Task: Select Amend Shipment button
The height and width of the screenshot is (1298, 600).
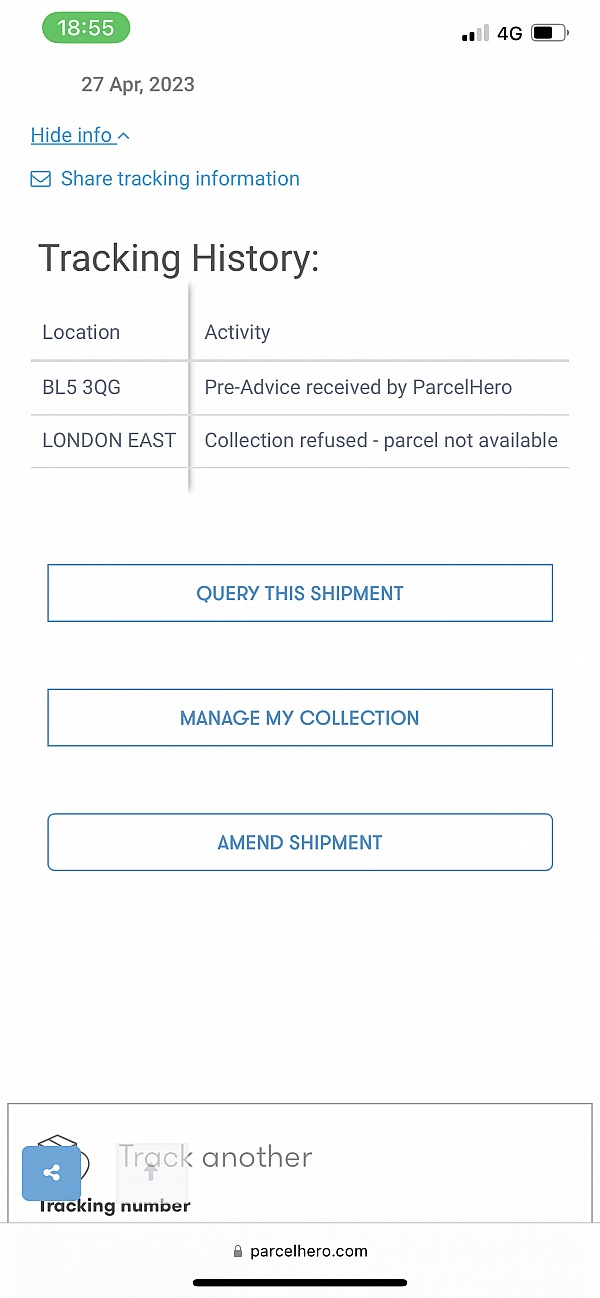Action: pos(300,842)
